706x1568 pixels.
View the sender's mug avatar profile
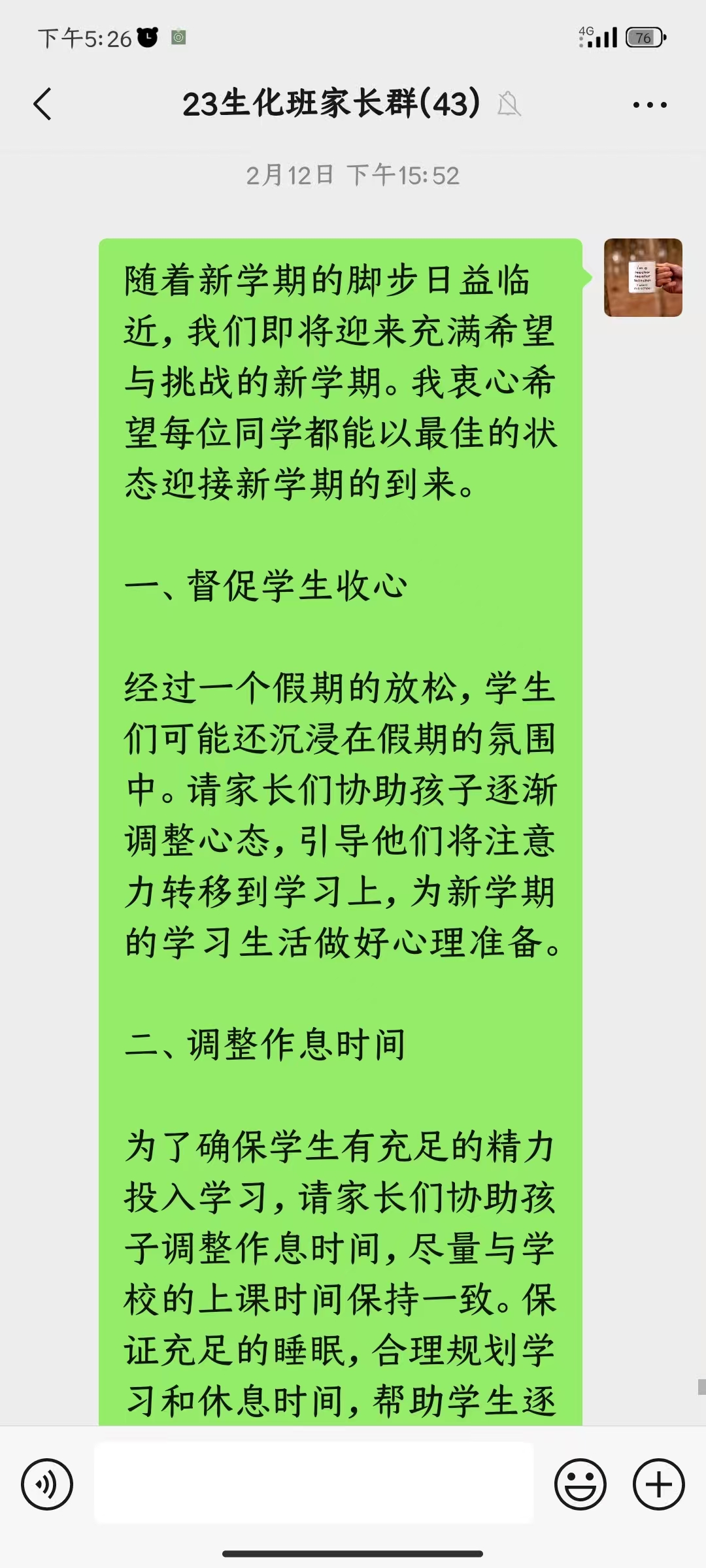(x=643, y=278)
